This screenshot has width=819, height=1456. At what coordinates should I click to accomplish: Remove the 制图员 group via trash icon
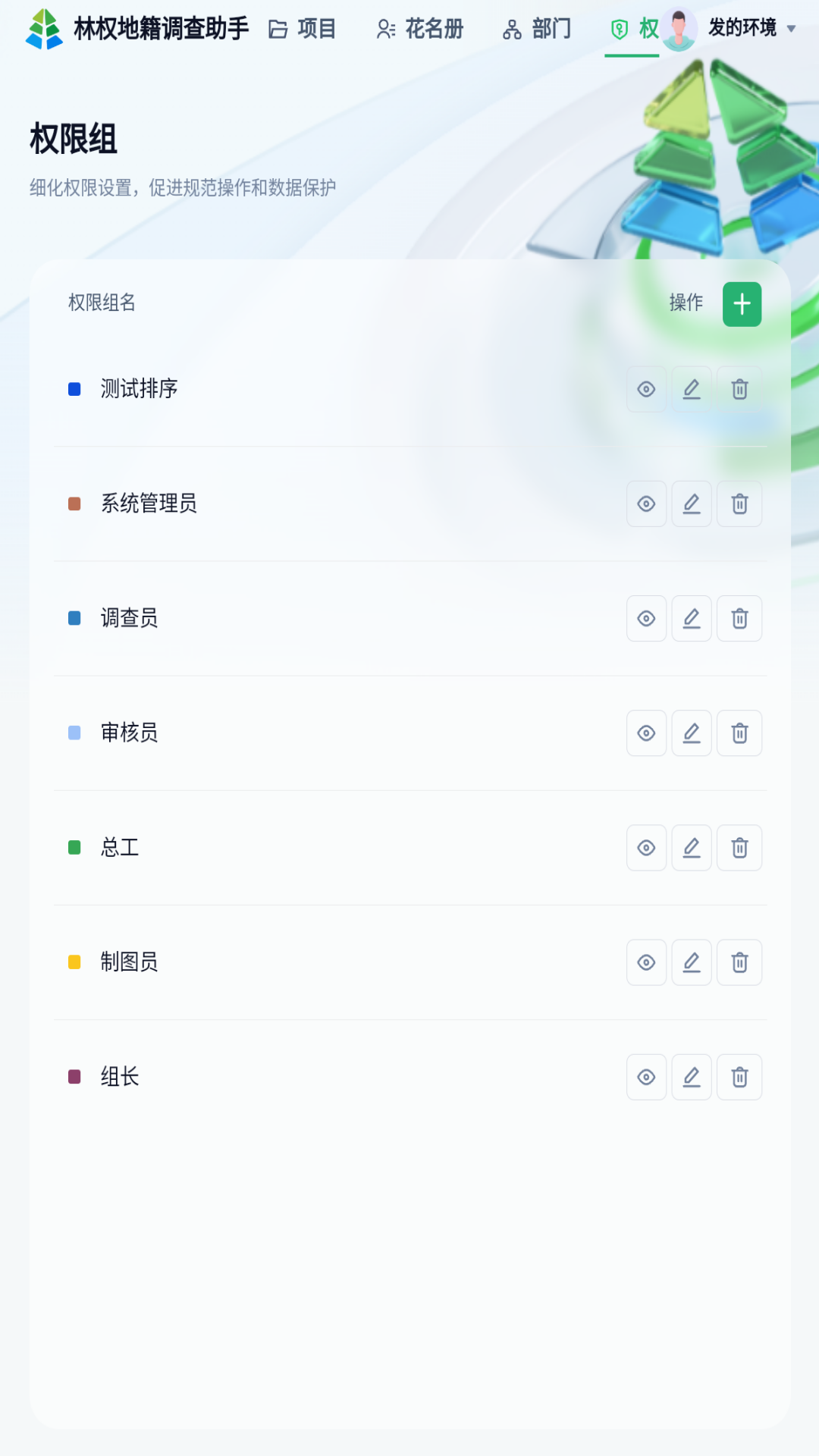pyautogui.click(x=739, y=962)
